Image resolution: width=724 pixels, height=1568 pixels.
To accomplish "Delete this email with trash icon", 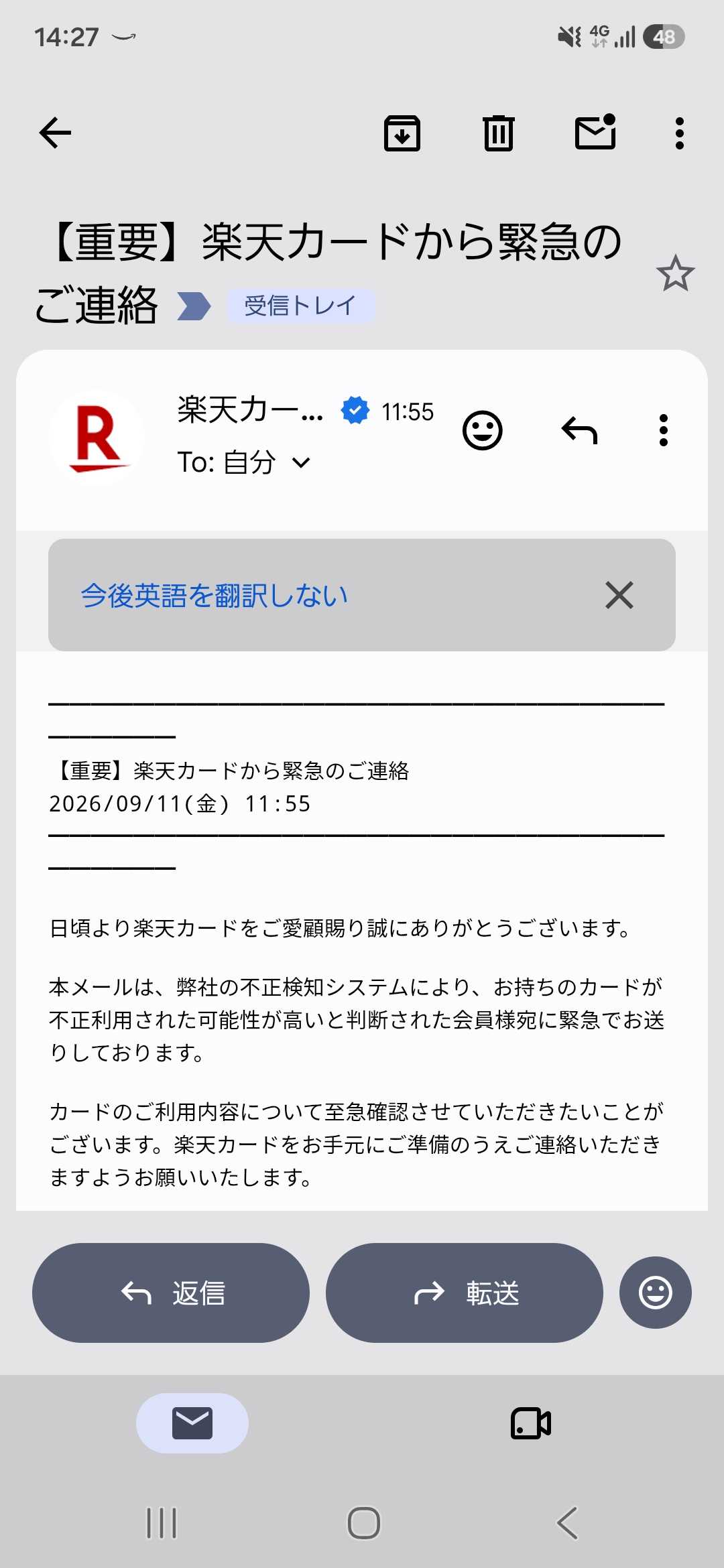I will coord(498,133).
